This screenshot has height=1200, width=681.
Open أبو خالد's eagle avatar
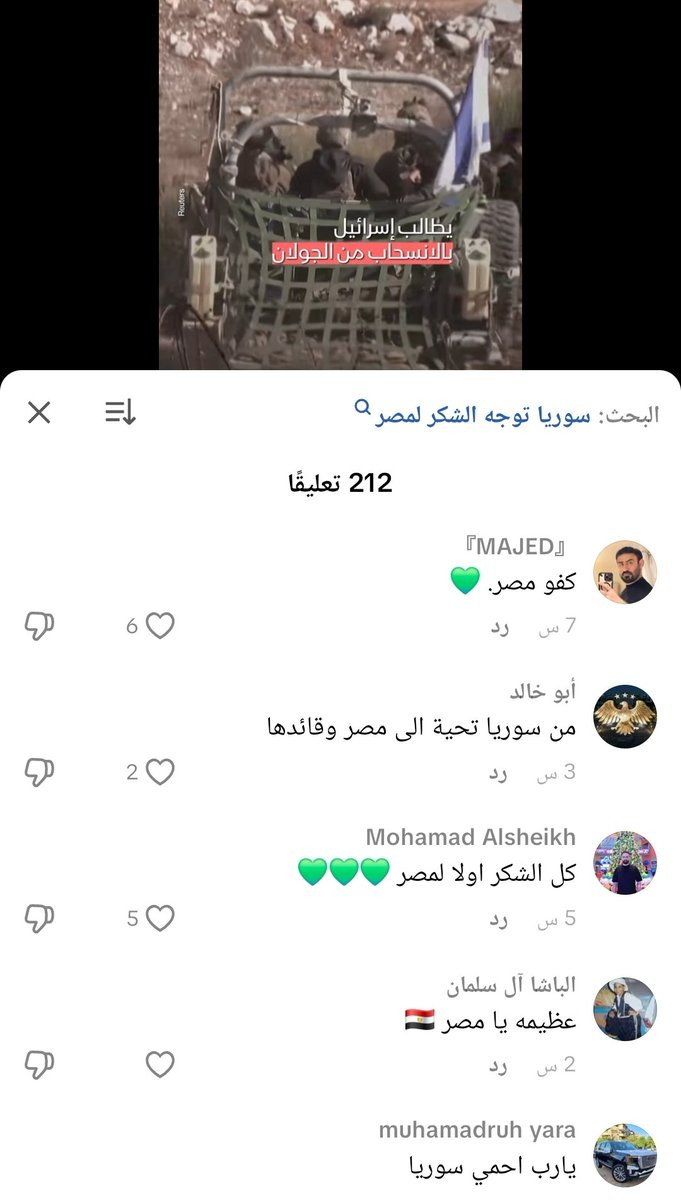point(625,717)
